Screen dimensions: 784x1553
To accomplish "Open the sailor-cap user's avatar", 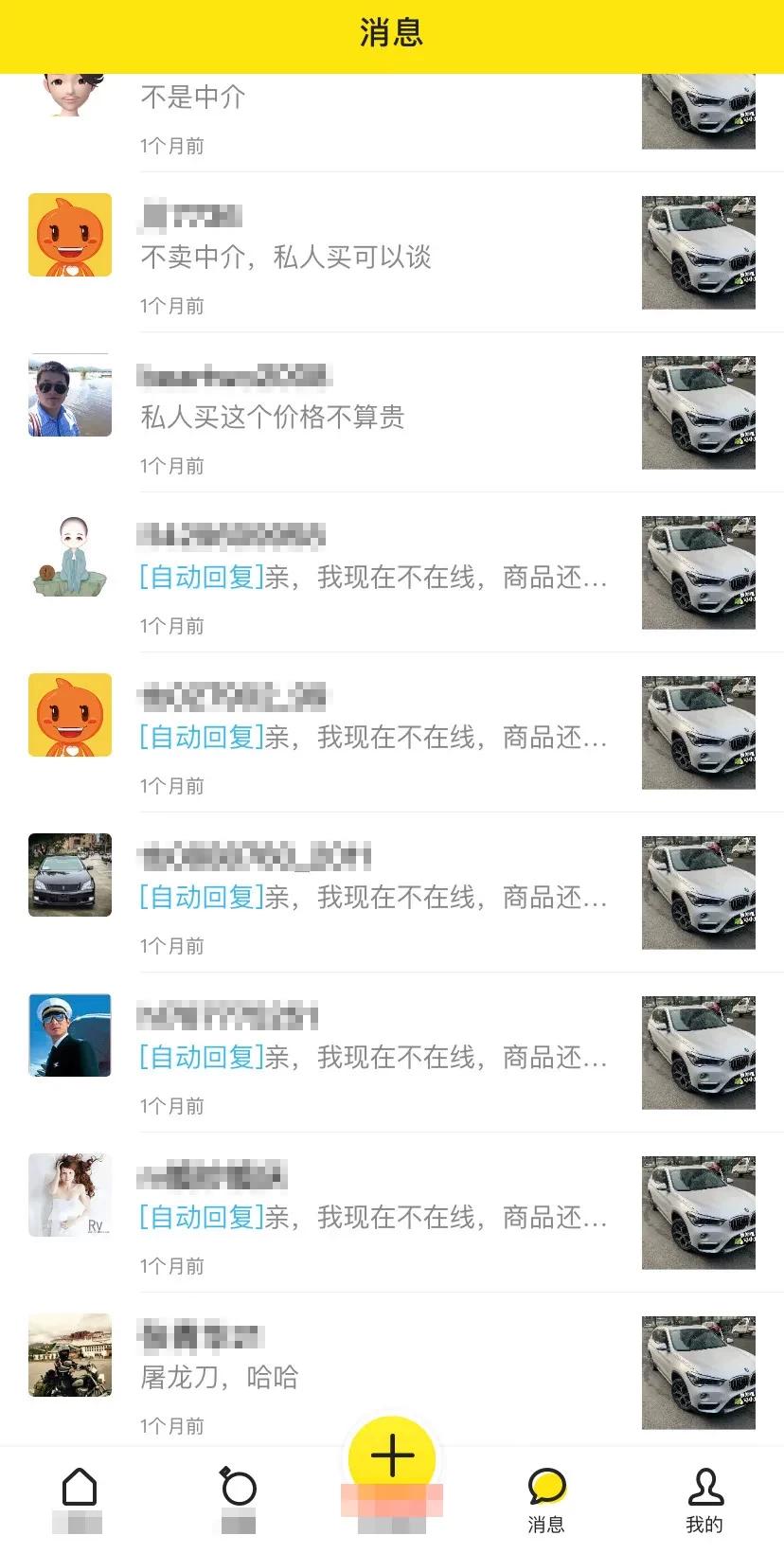I will pyautogui.click(x=69, y=1035).
